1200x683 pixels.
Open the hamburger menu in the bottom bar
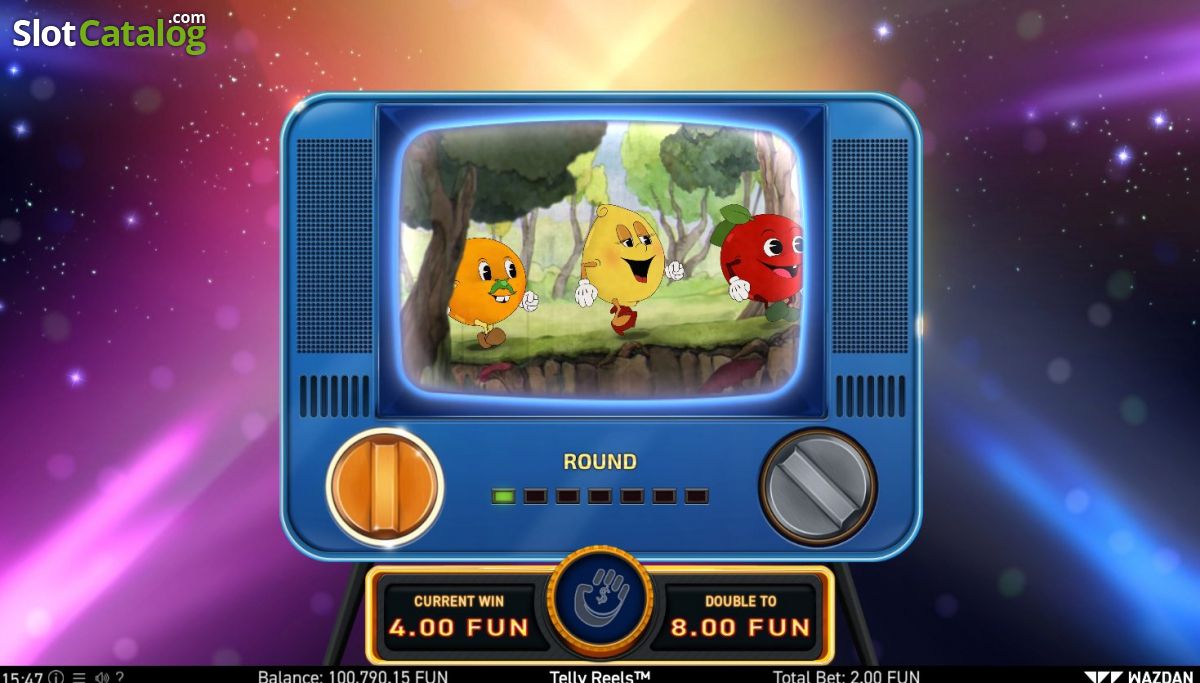(x=79, y=676)
